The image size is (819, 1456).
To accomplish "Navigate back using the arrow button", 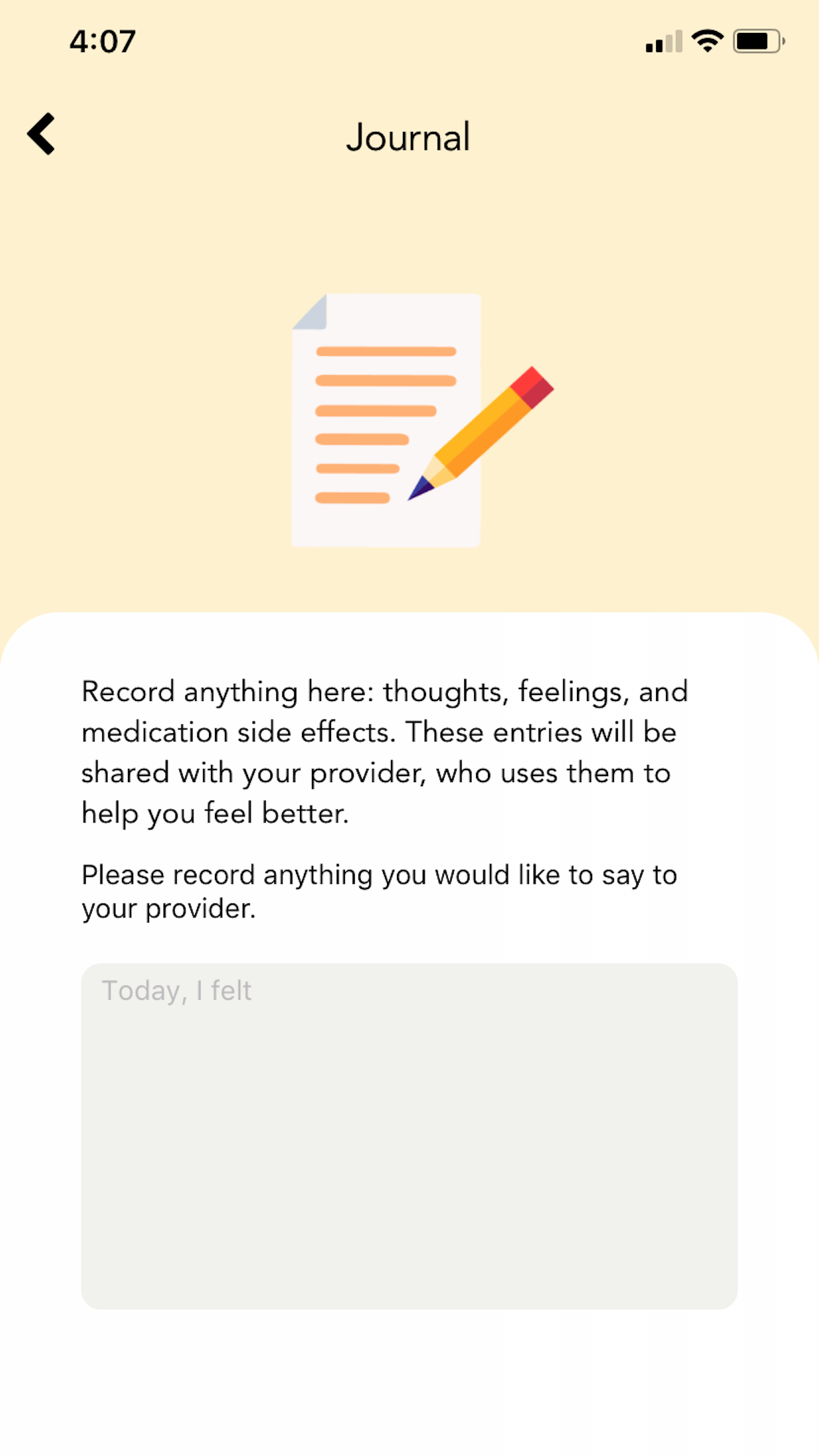I will click(x=41, y=134).
